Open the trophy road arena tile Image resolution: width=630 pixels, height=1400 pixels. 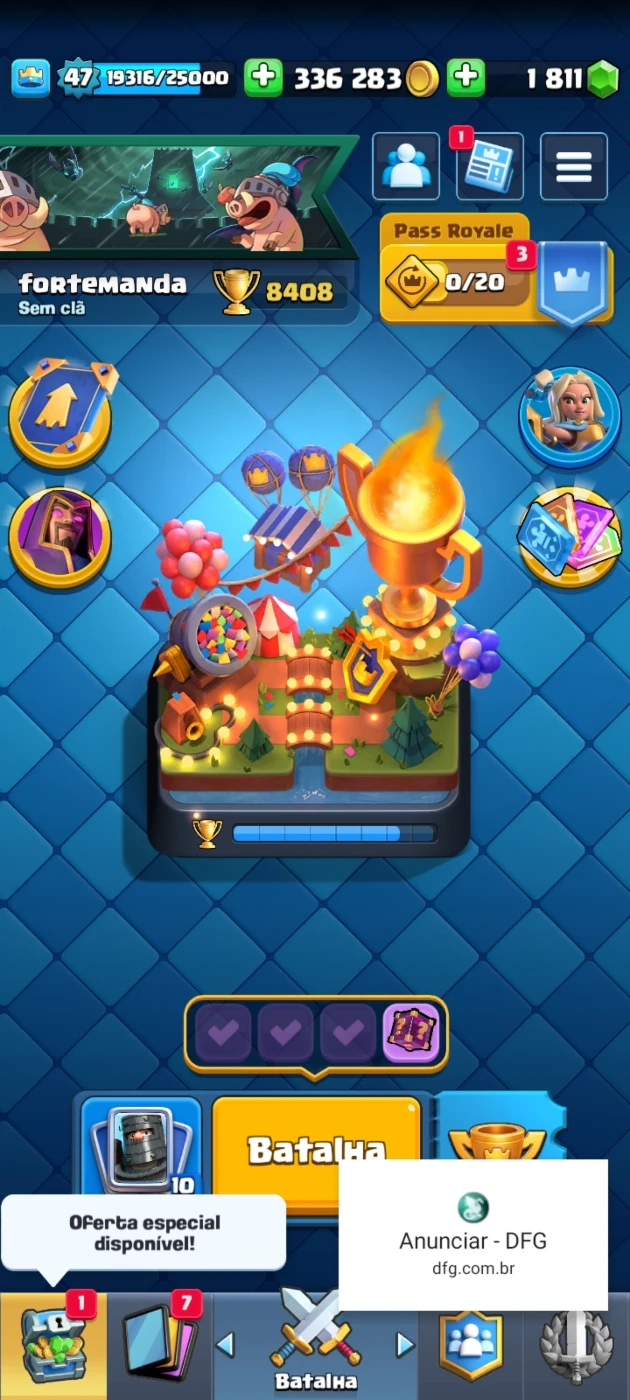tap(310, 650)
